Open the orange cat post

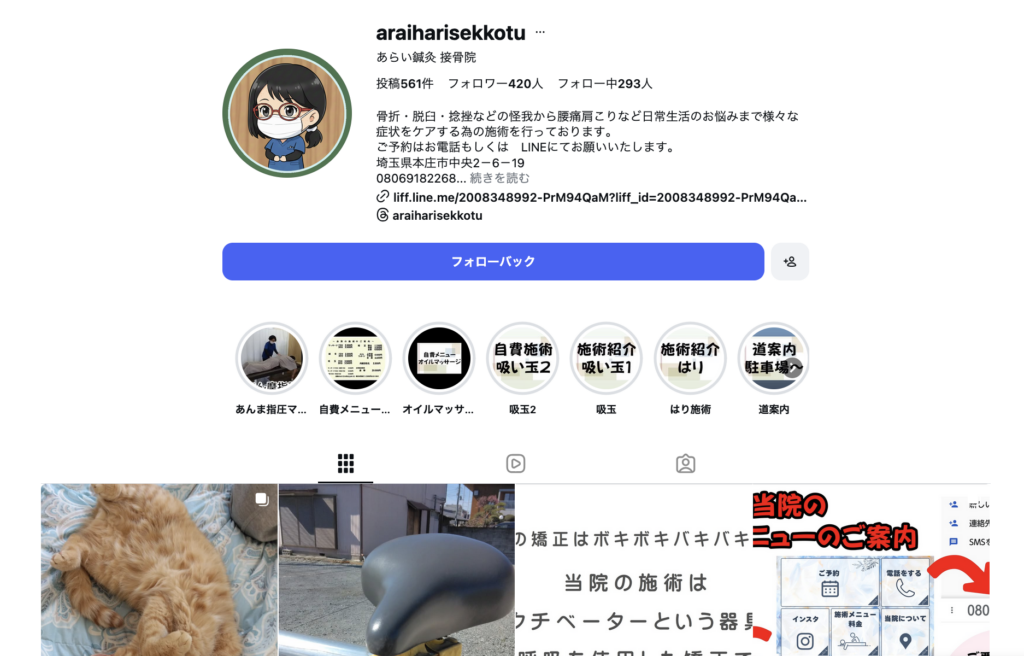[x=159, y=570]
